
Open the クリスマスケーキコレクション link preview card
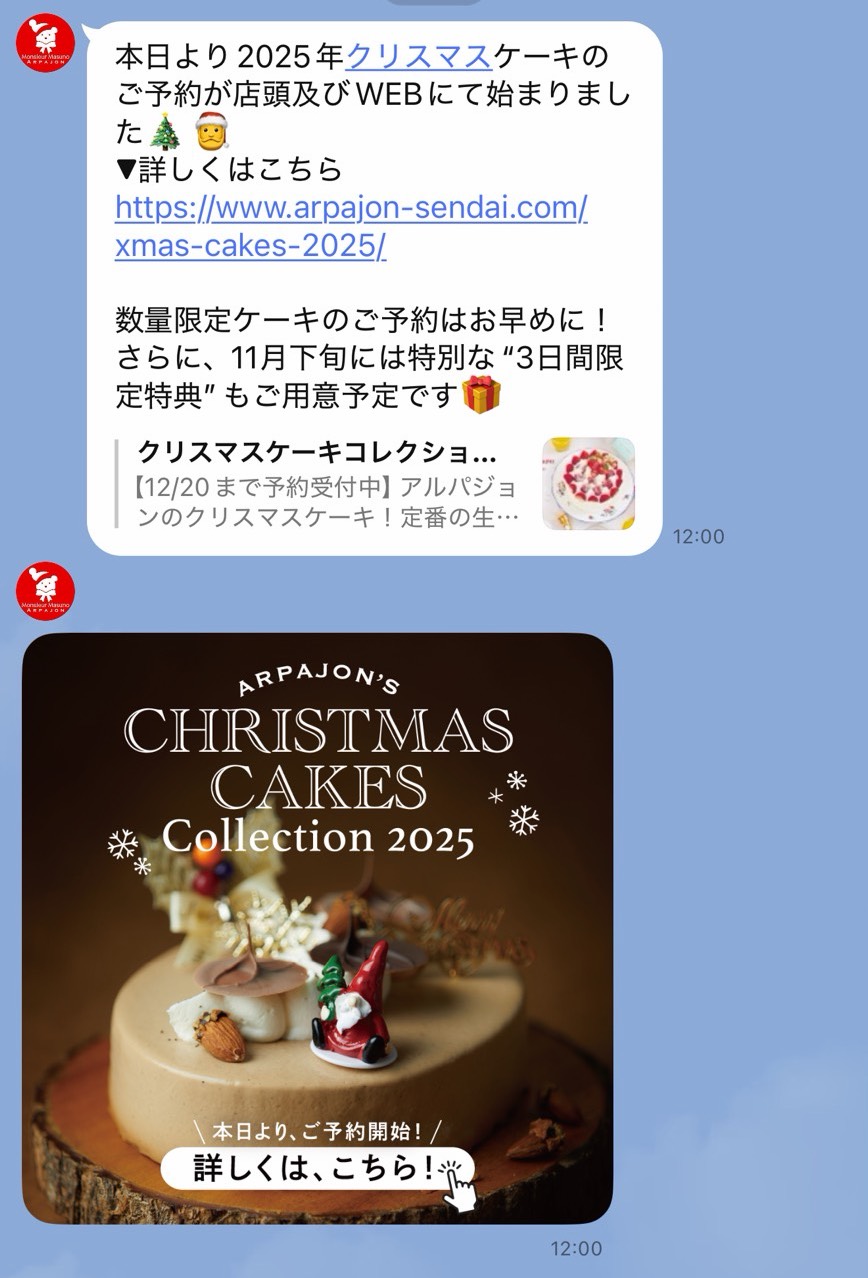tap(375, 483)
